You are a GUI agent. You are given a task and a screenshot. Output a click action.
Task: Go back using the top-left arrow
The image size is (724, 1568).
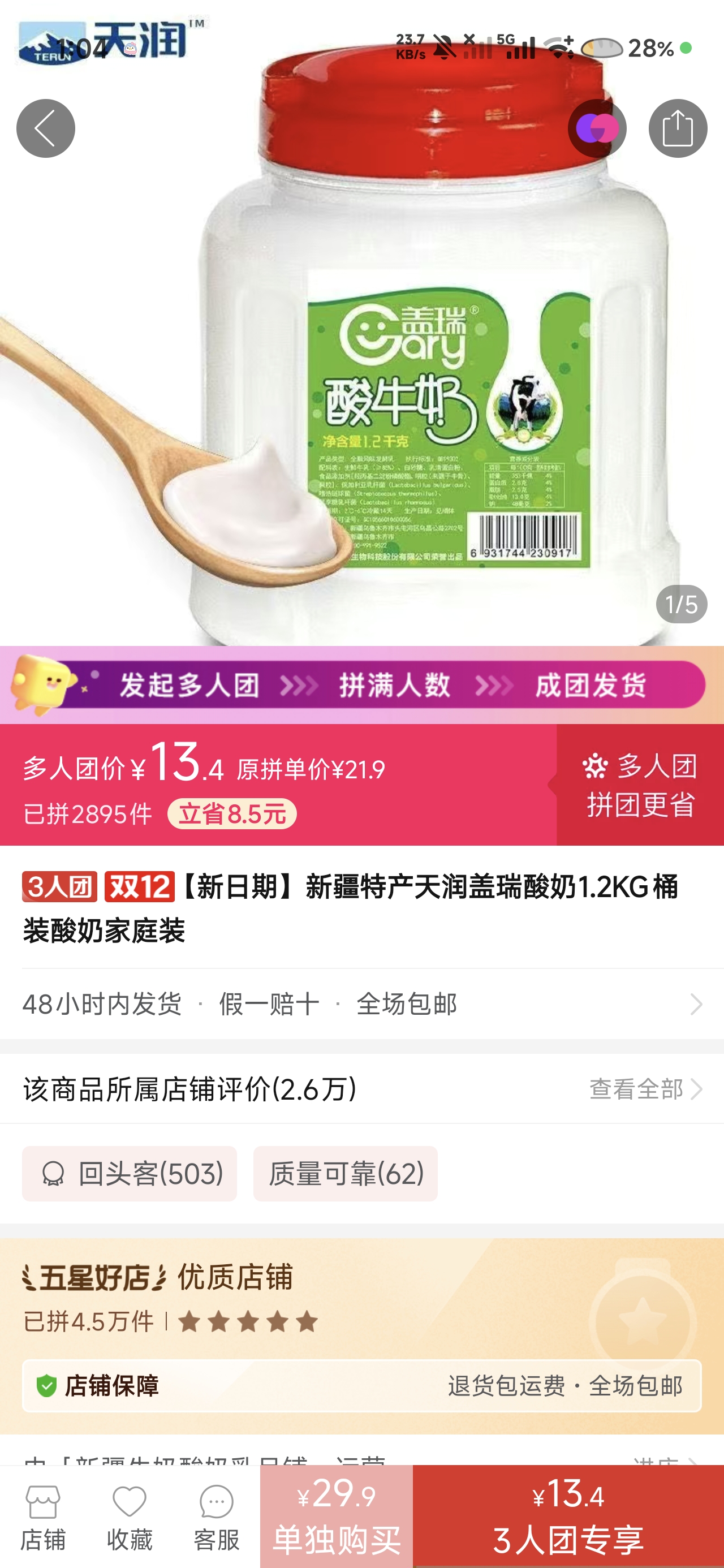[x=46, y=128]
